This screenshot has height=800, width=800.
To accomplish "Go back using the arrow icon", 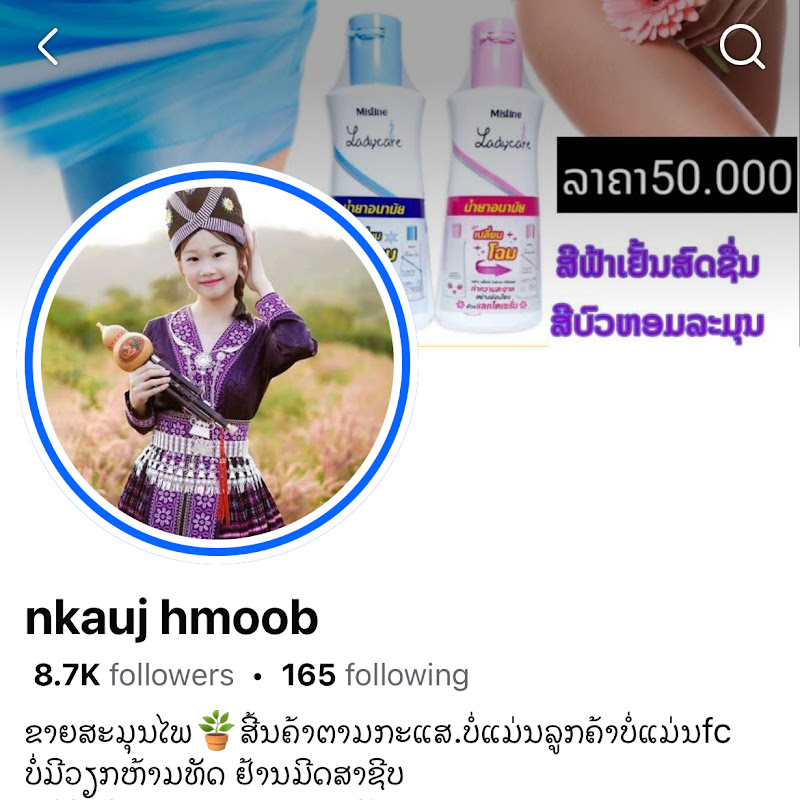I will (48, 46).
